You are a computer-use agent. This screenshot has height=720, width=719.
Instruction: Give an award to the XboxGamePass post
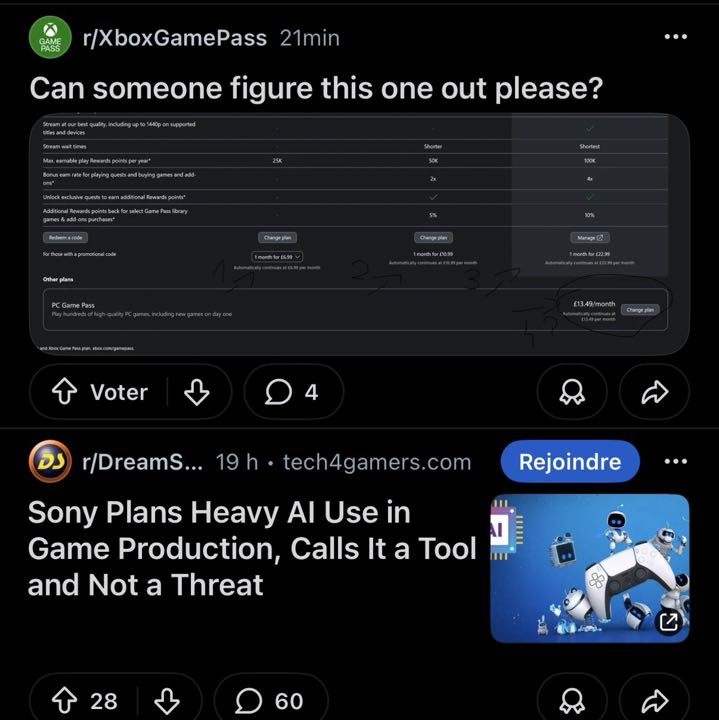(572, 393)
